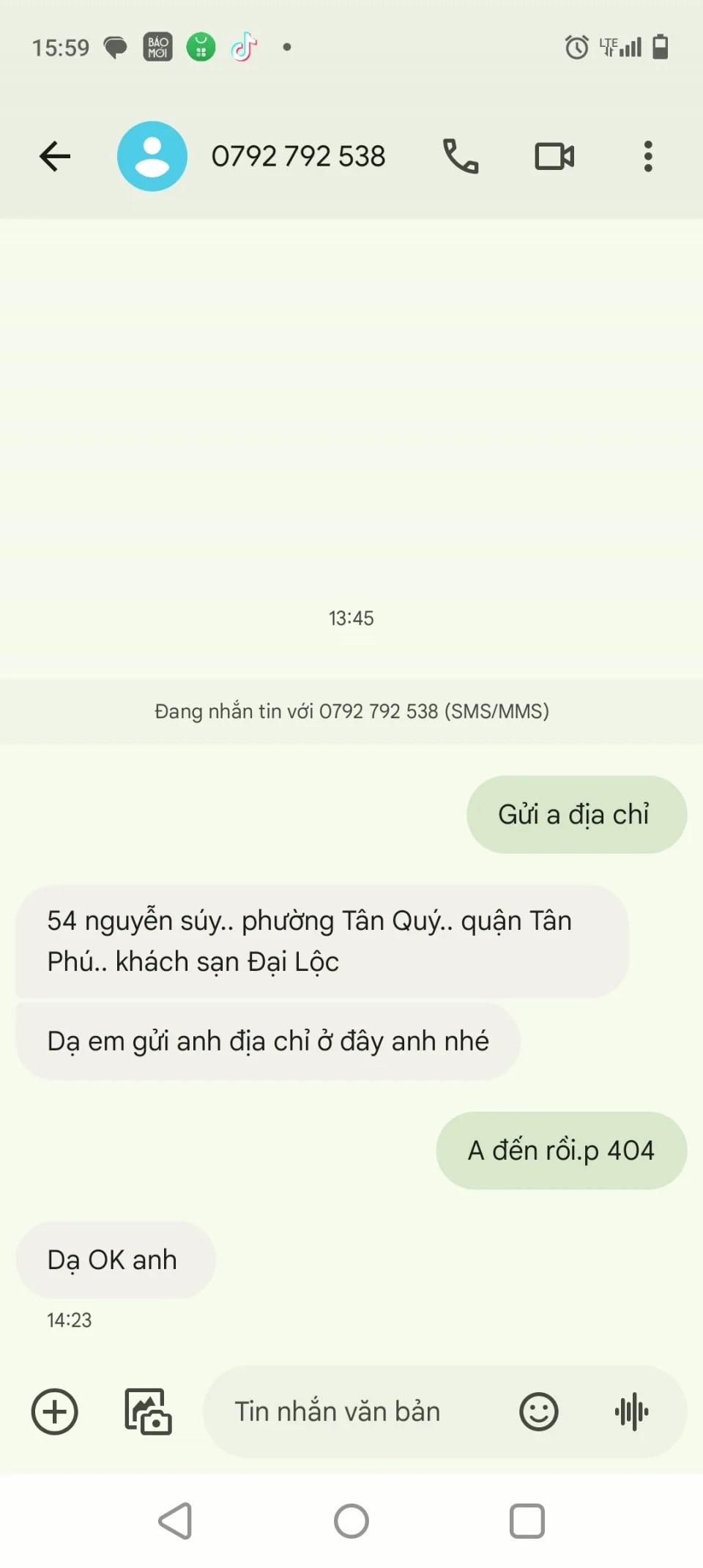Screen dimensions: 703x1568
Task: Open the emoji picker
Action: [539, 1411]
